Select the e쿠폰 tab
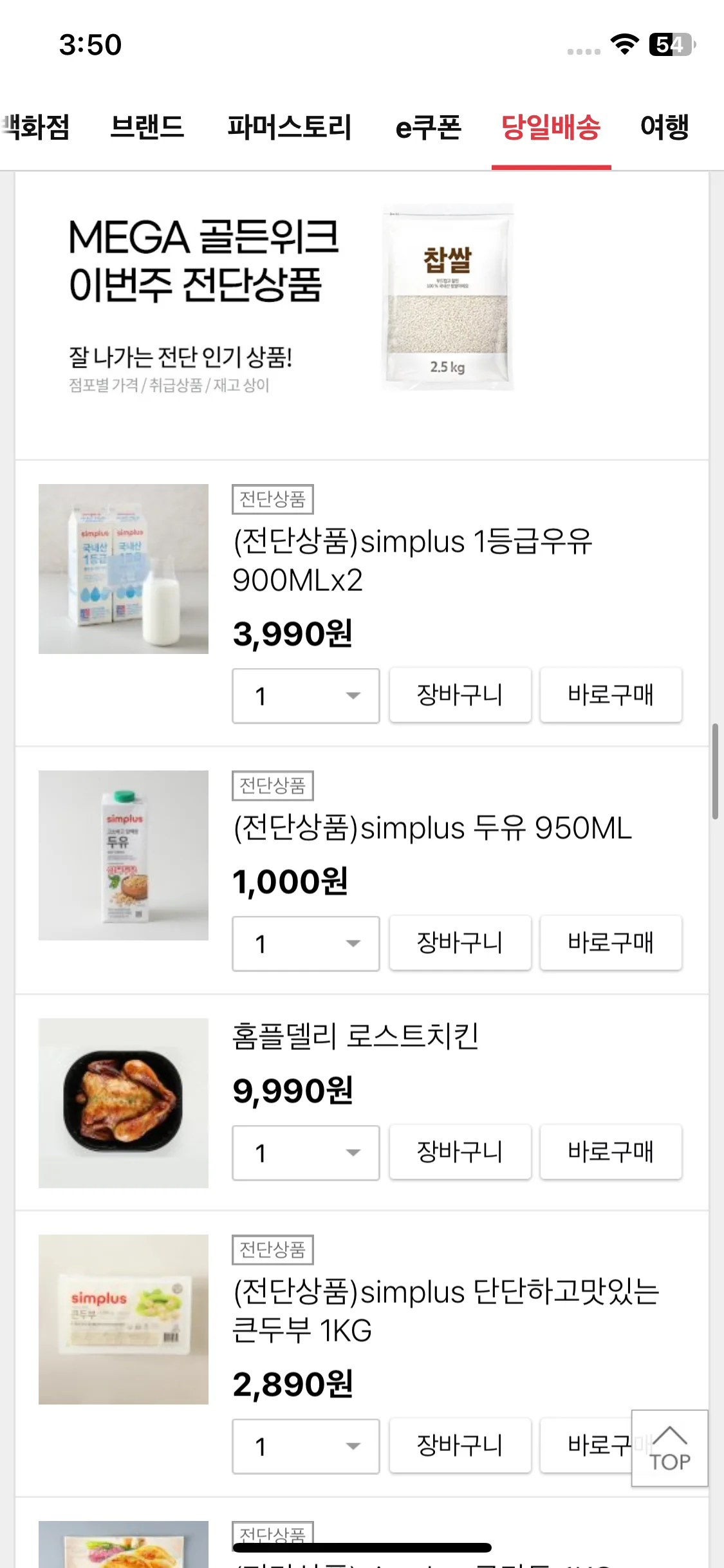 [x=428, y=127]
